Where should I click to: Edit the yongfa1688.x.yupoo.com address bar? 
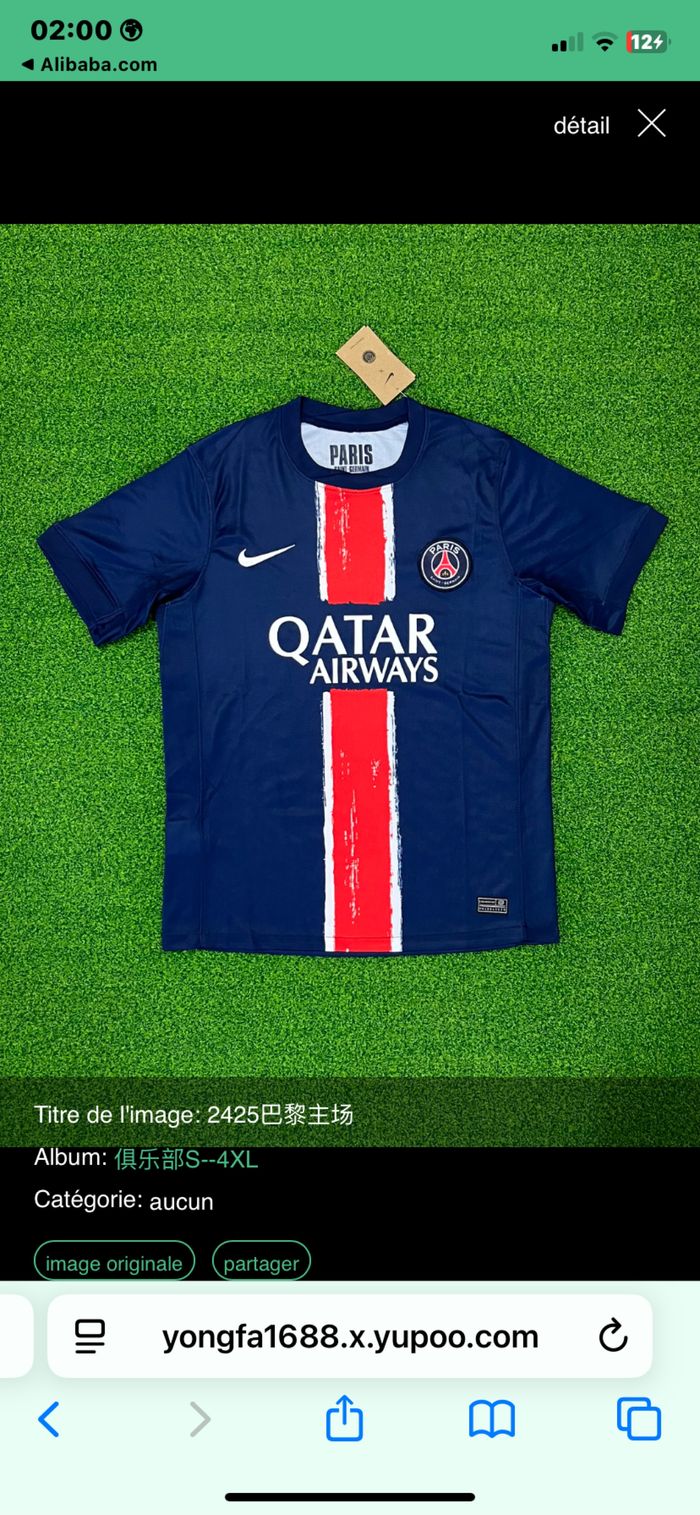(350, 1336)
